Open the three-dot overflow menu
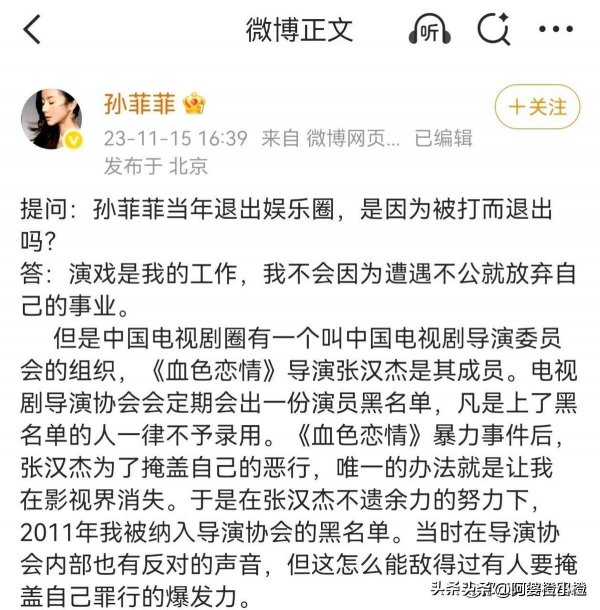Viewport: 600px width, 610px height. [x=556, y=30]
